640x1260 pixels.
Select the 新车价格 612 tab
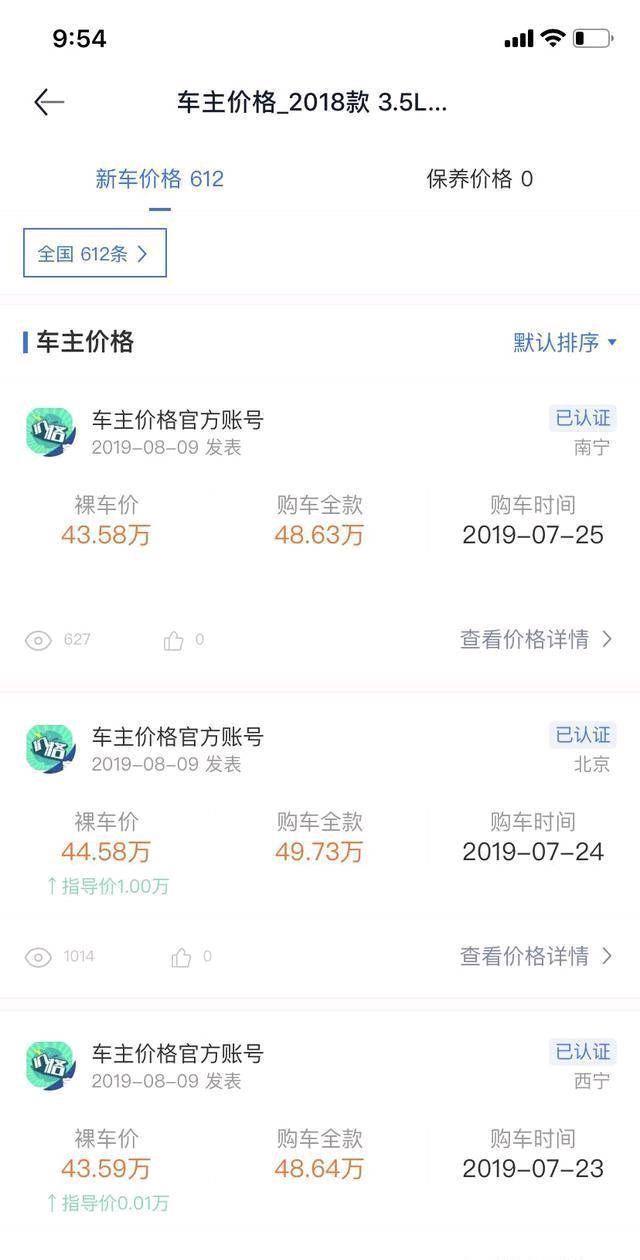pos(160,179)
